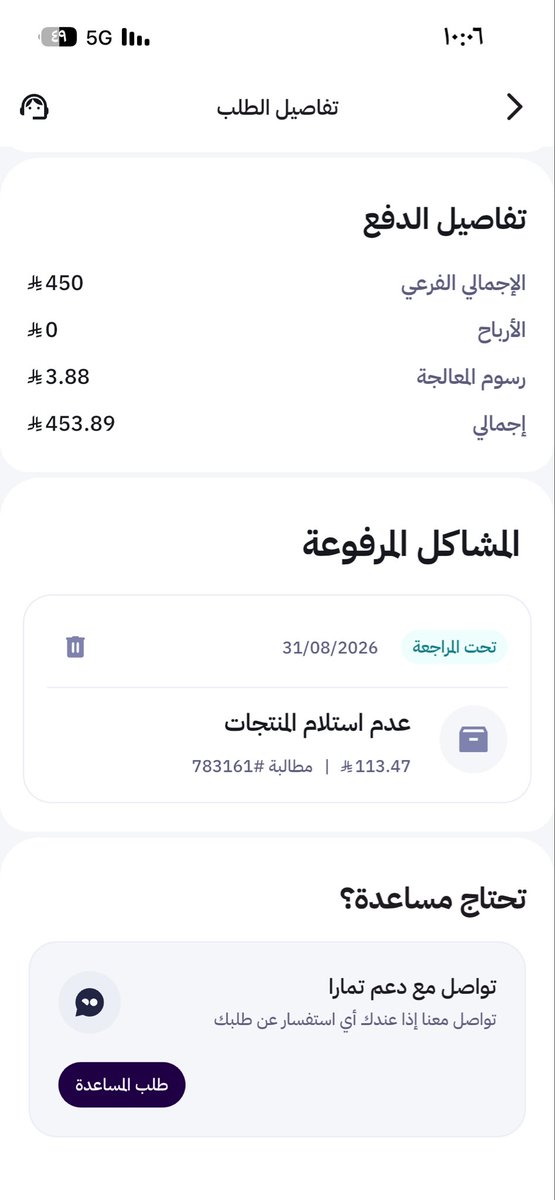Tap the طلب المساعدة button
Viewport: 555px width, 1200px height.
122,1084
